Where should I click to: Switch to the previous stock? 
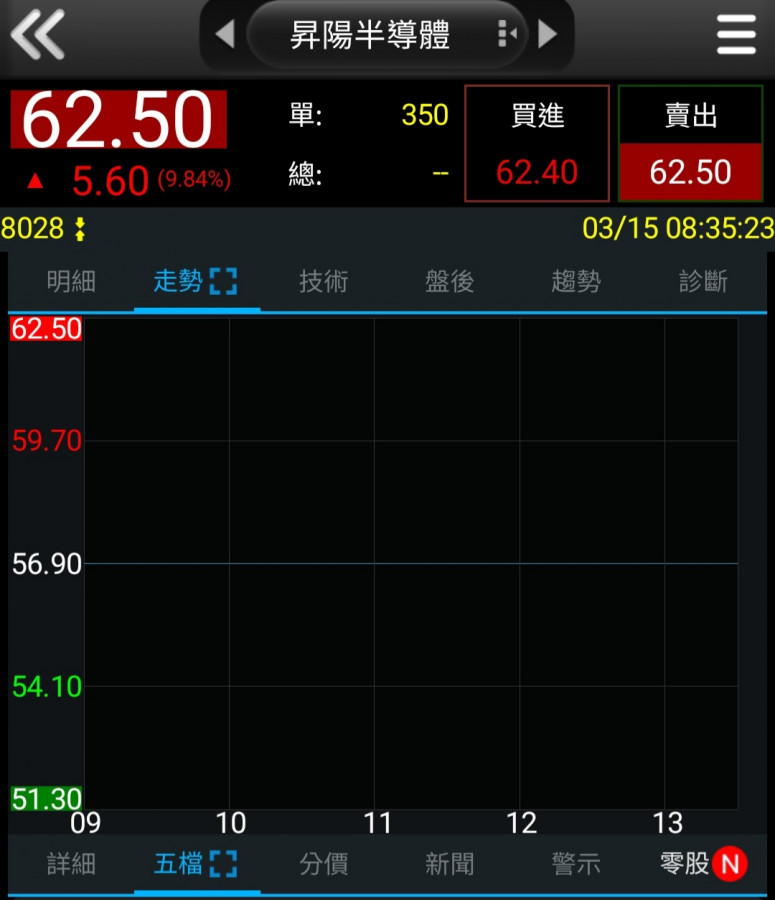(225, 35)
